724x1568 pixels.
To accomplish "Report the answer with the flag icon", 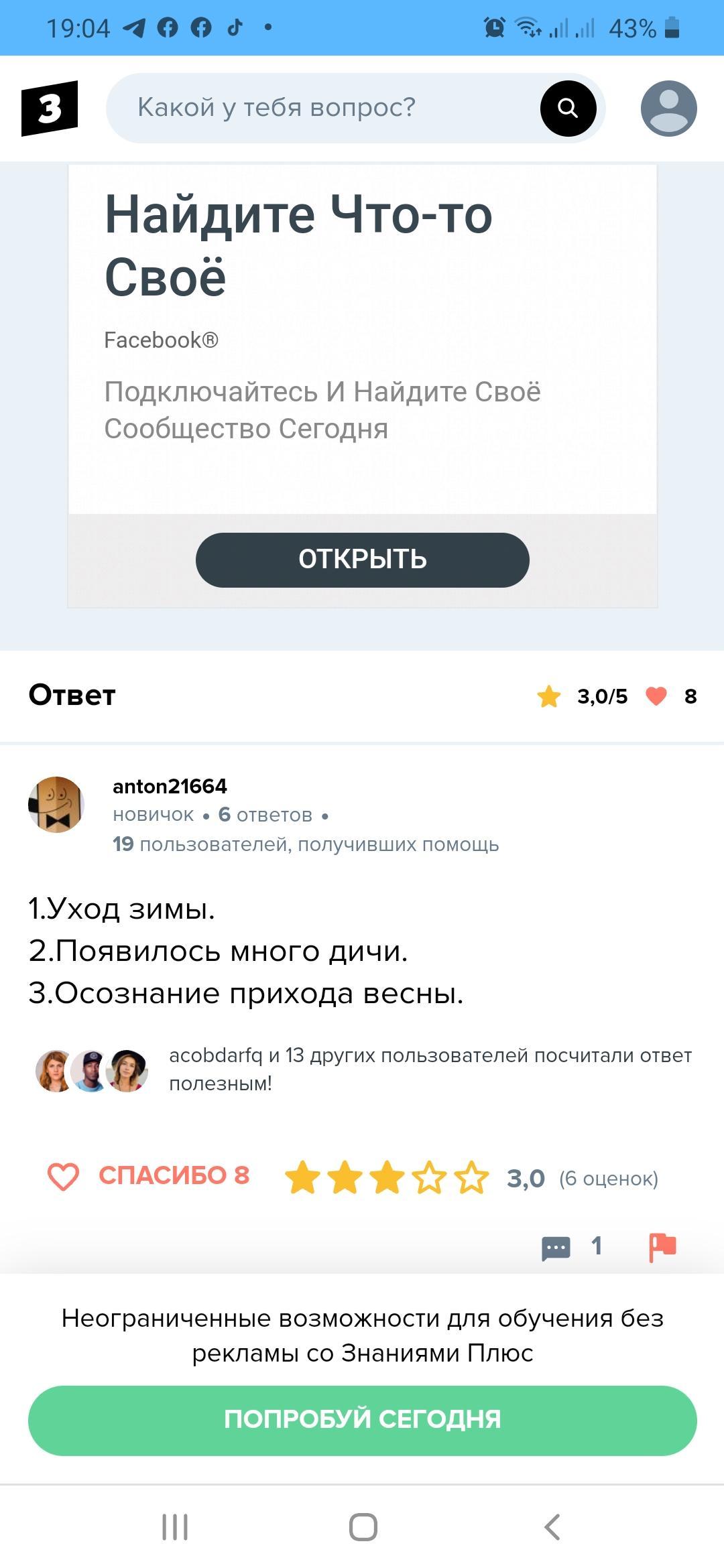I will pos(662,1248).
